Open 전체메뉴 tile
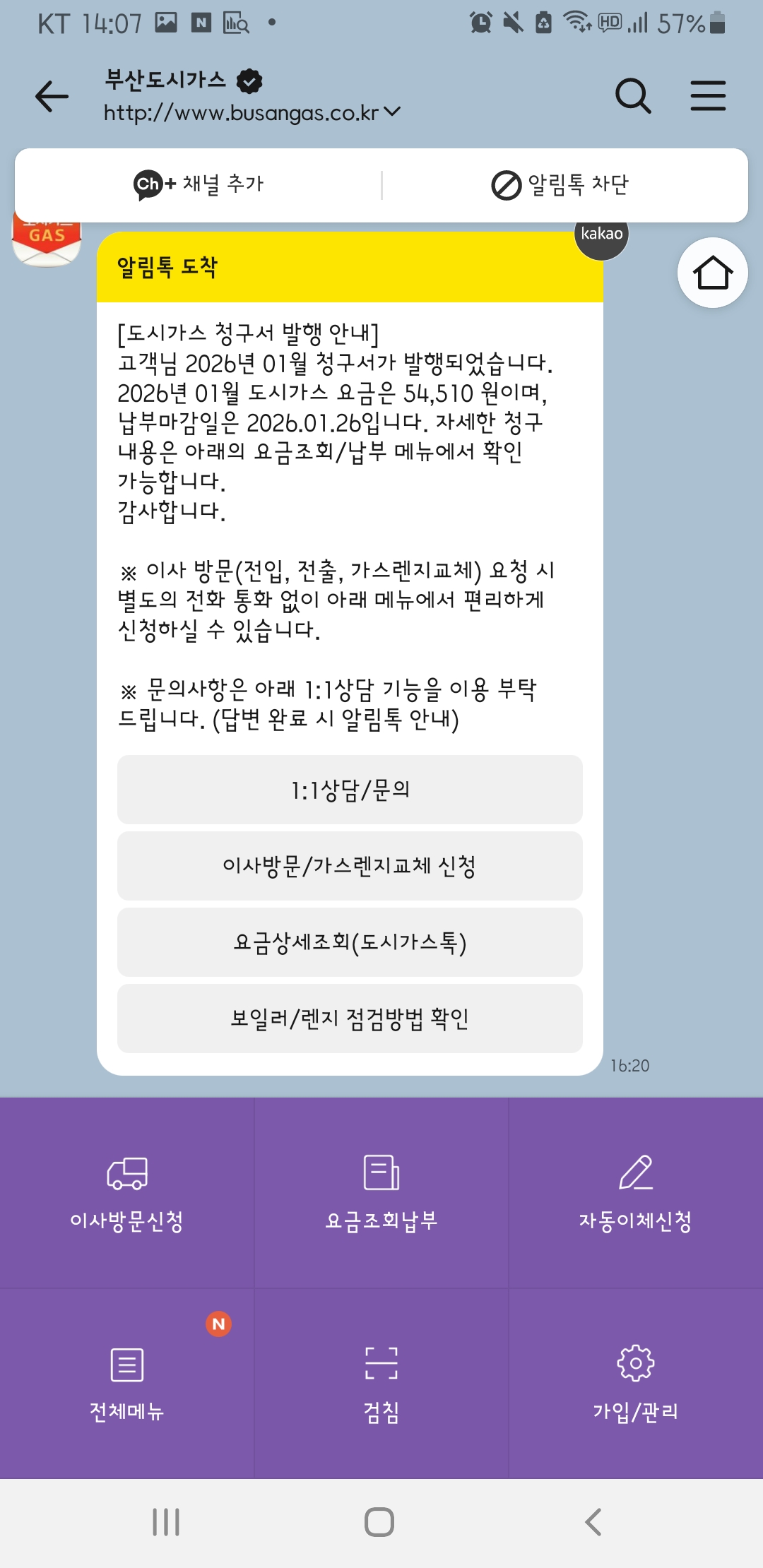Image resolution: width=763 pixels, height=1568 pixels. (x=127, y=1384)
